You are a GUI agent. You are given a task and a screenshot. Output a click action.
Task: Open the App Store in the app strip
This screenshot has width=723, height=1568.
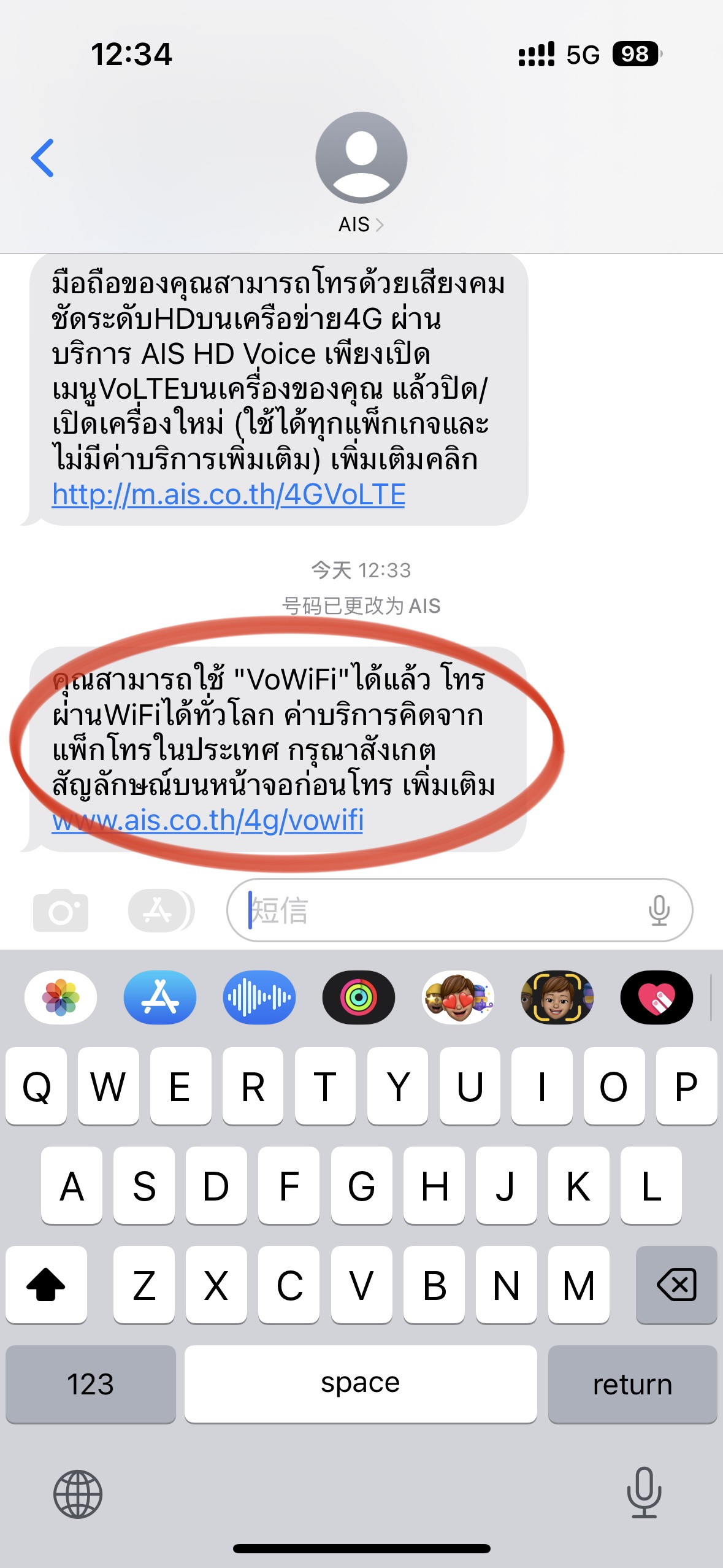coord(160,997)
